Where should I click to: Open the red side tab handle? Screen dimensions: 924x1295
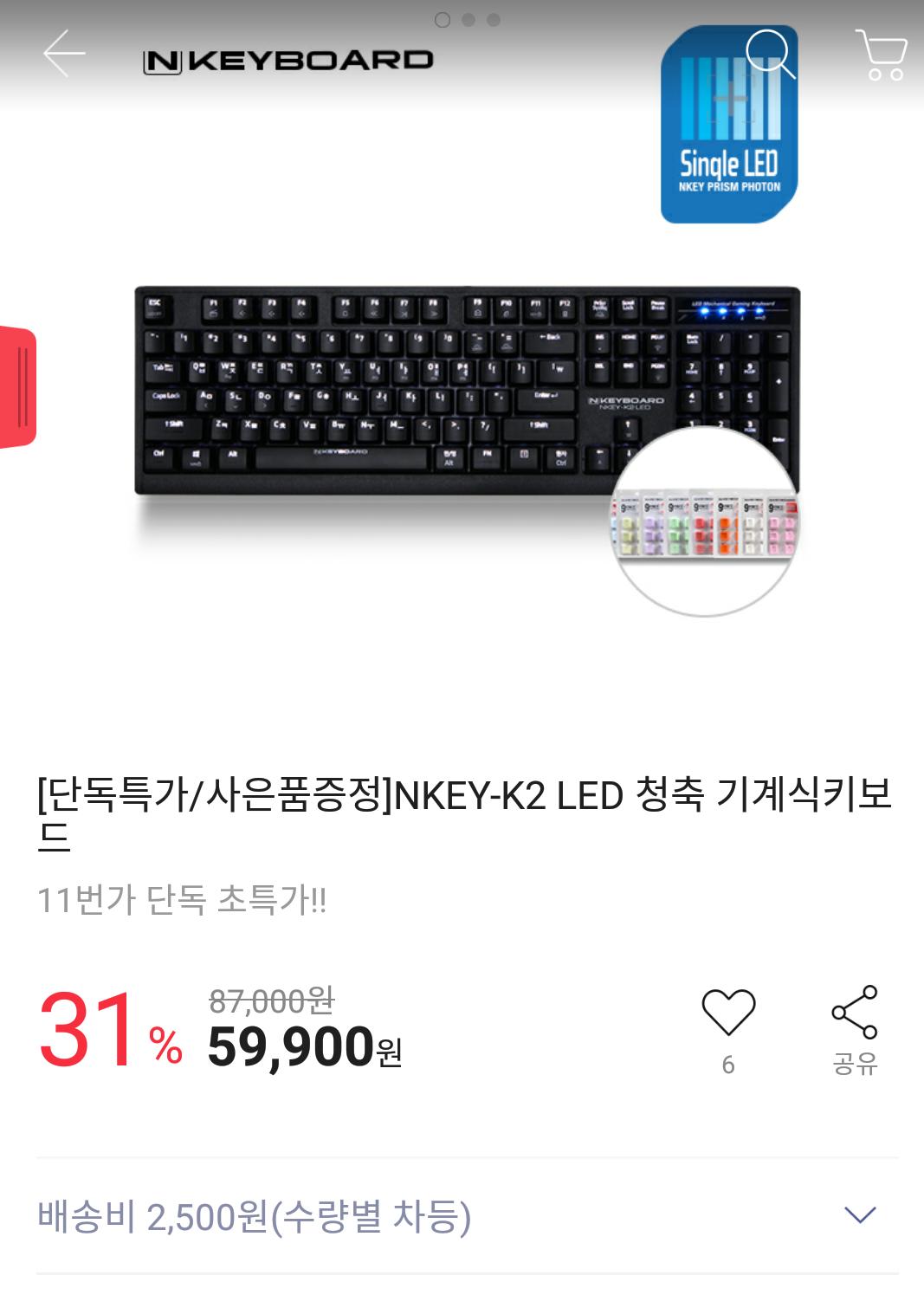pos(18,386)
